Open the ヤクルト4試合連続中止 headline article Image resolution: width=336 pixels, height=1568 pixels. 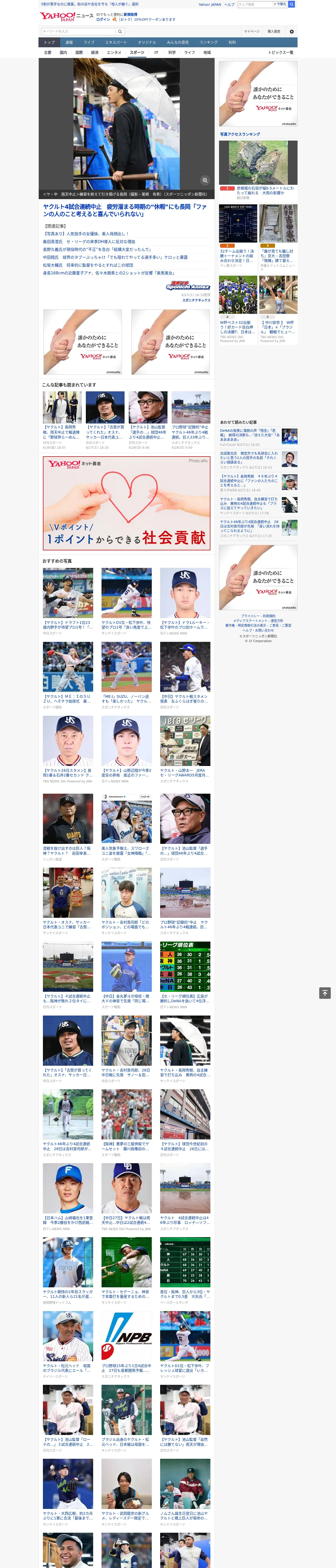click(125, 211)
